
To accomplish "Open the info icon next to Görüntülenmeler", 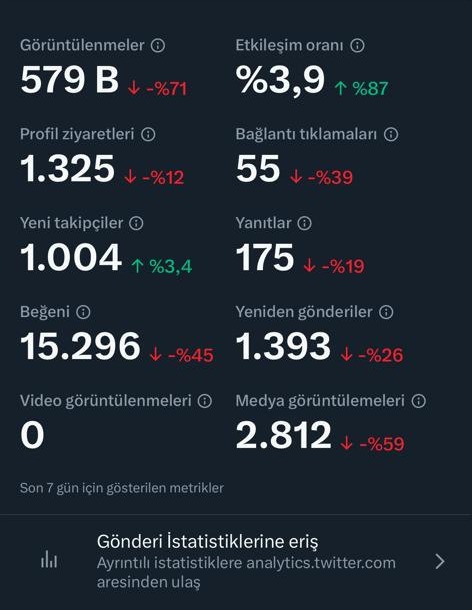I will [x=158, y=46].
